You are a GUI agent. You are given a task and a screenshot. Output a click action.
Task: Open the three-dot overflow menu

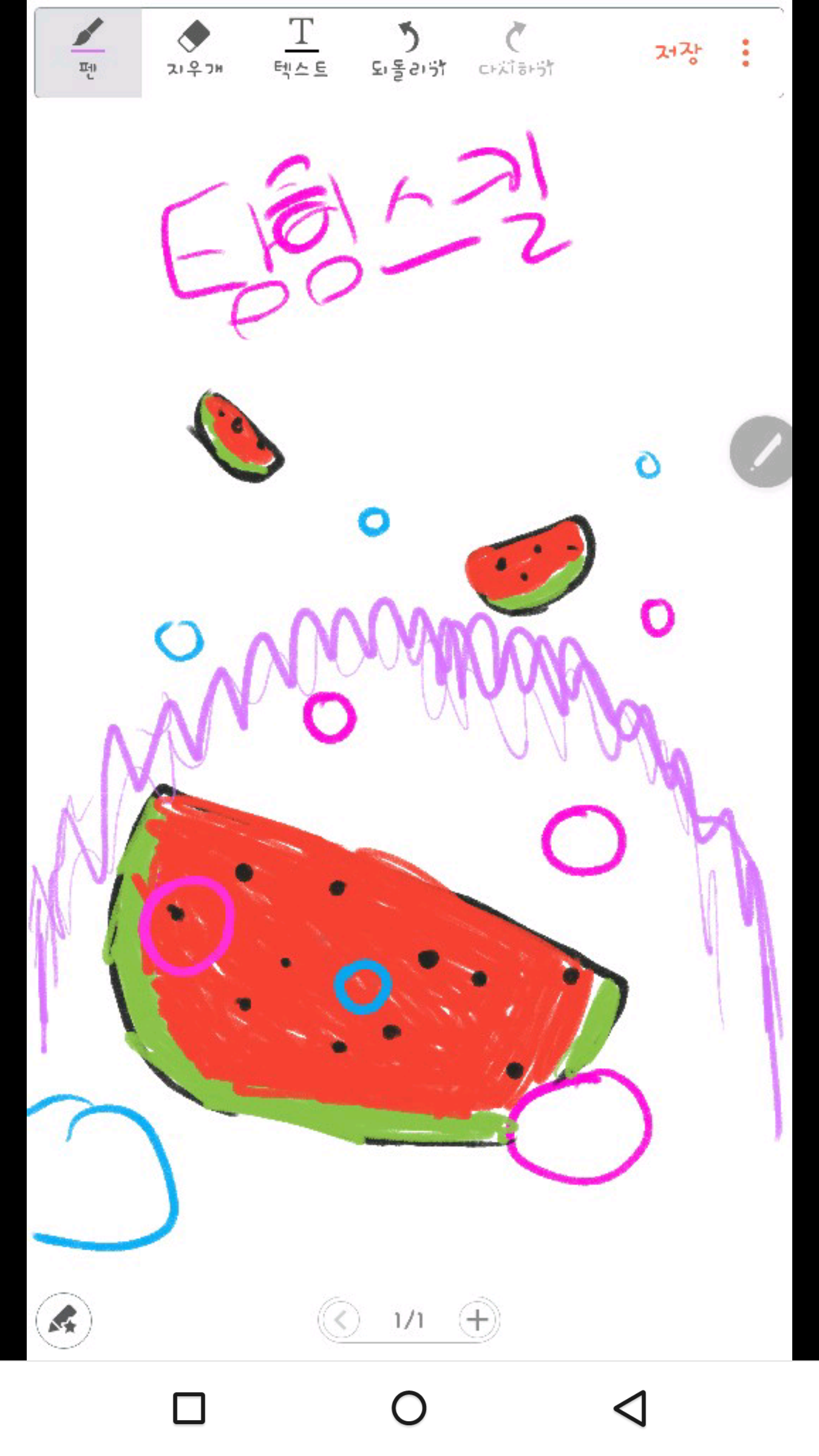[746, 53]
